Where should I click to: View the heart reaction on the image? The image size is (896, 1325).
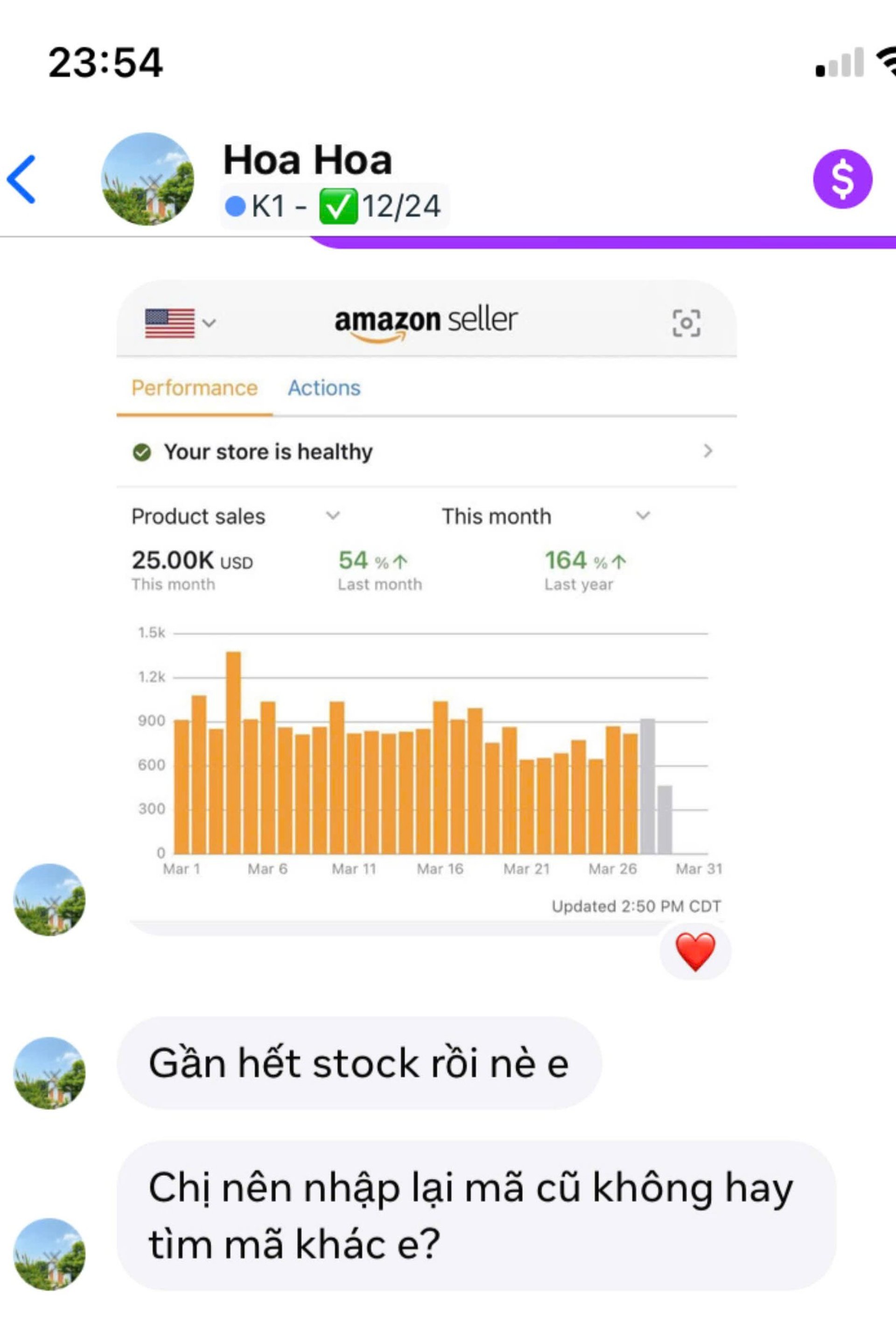pos(695,951)
